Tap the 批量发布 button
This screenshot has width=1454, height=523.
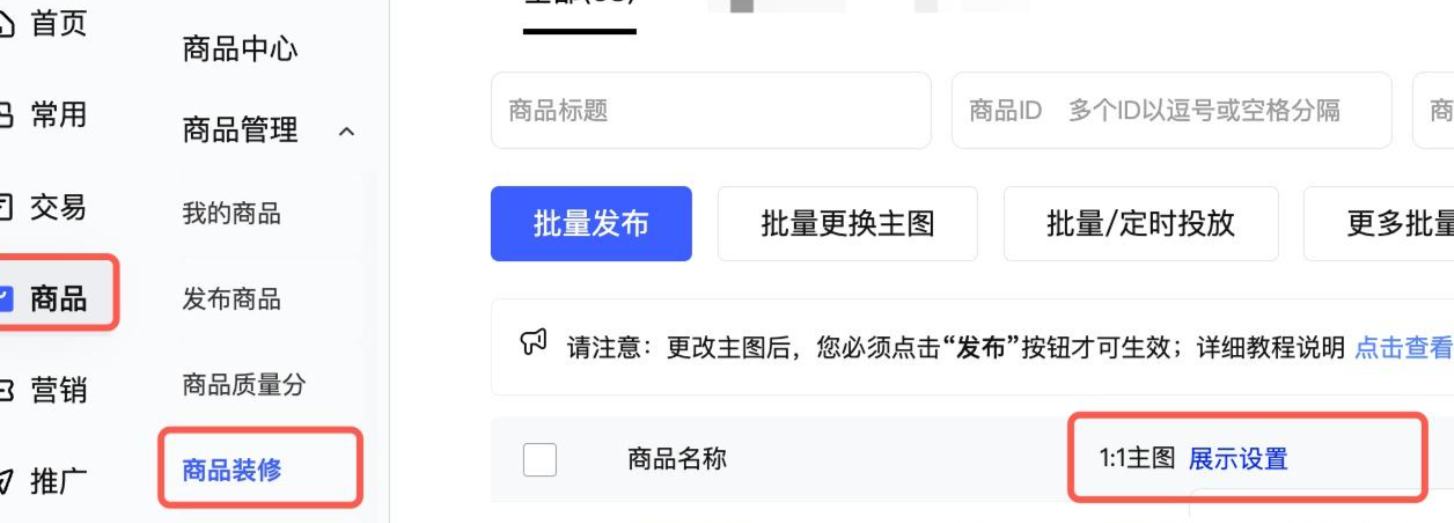coord(591,224)
